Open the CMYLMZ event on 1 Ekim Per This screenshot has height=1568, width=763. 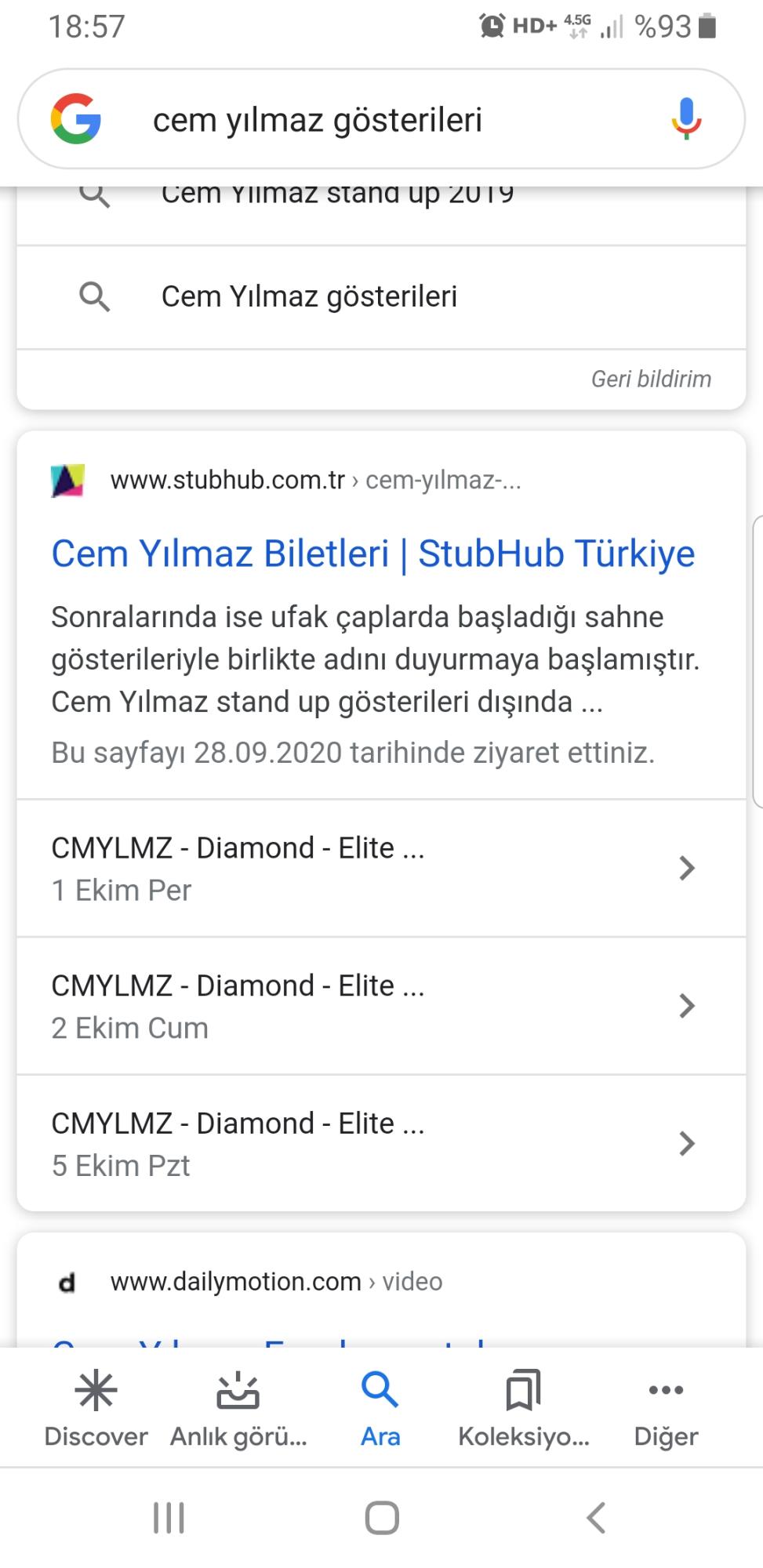tap(381, 868)
